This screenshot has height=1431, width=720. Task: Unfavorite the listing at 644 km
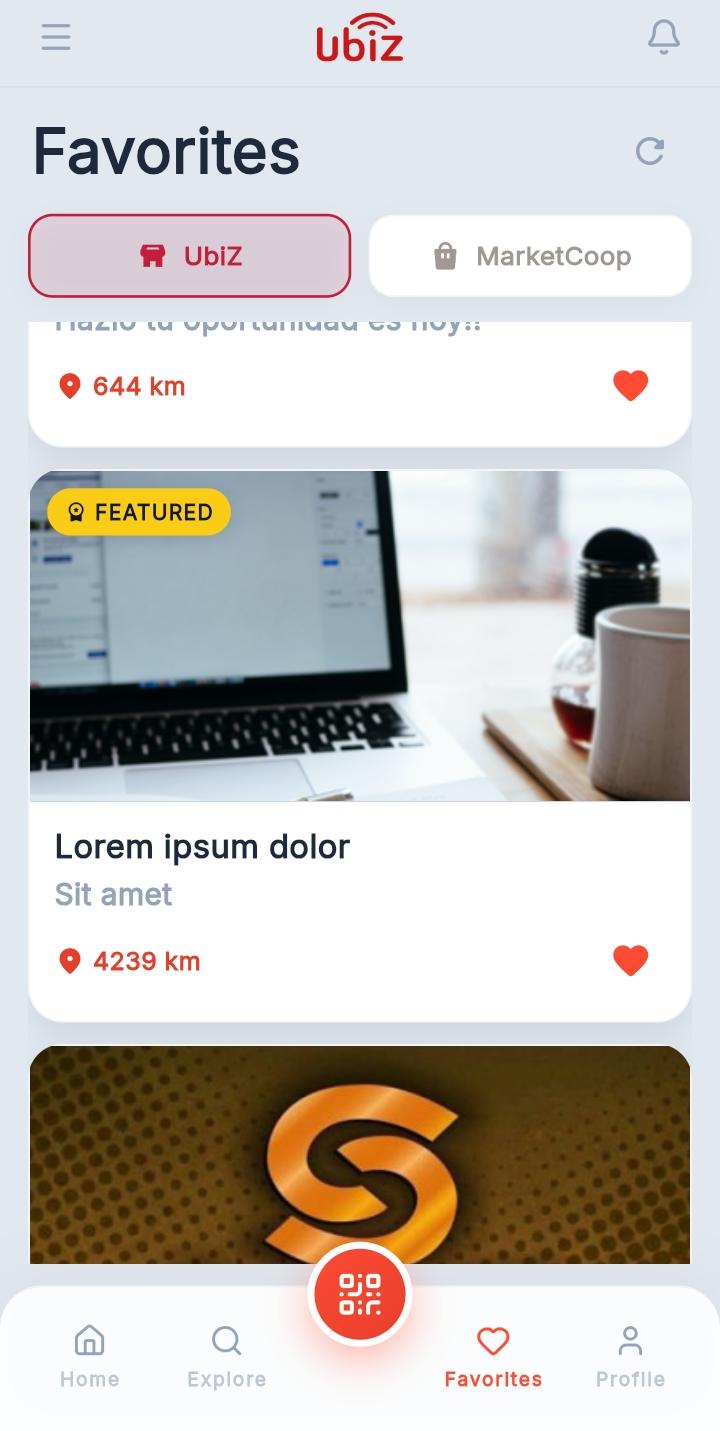coord(630,385)
